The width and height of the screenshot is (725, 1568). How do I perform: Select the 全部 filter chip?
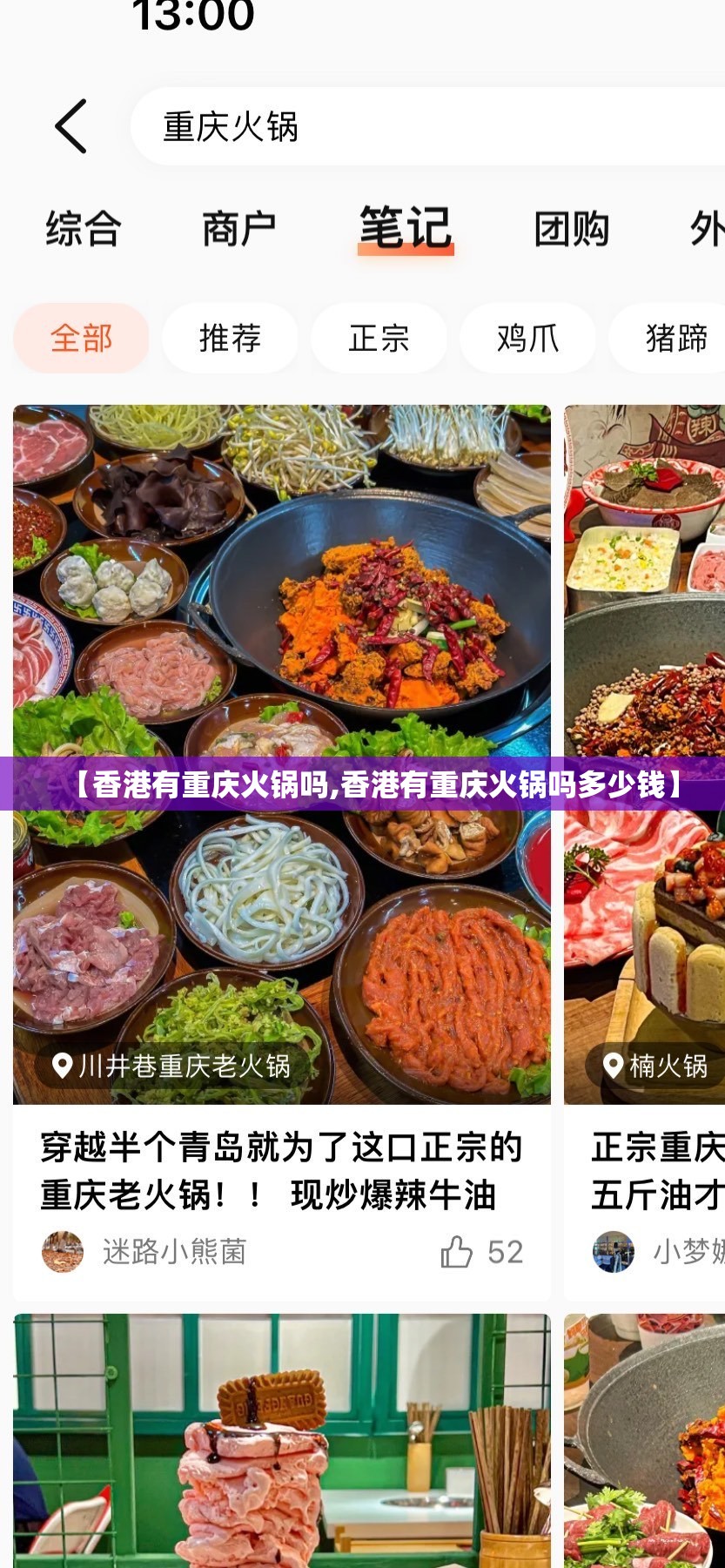click(81, 338)
